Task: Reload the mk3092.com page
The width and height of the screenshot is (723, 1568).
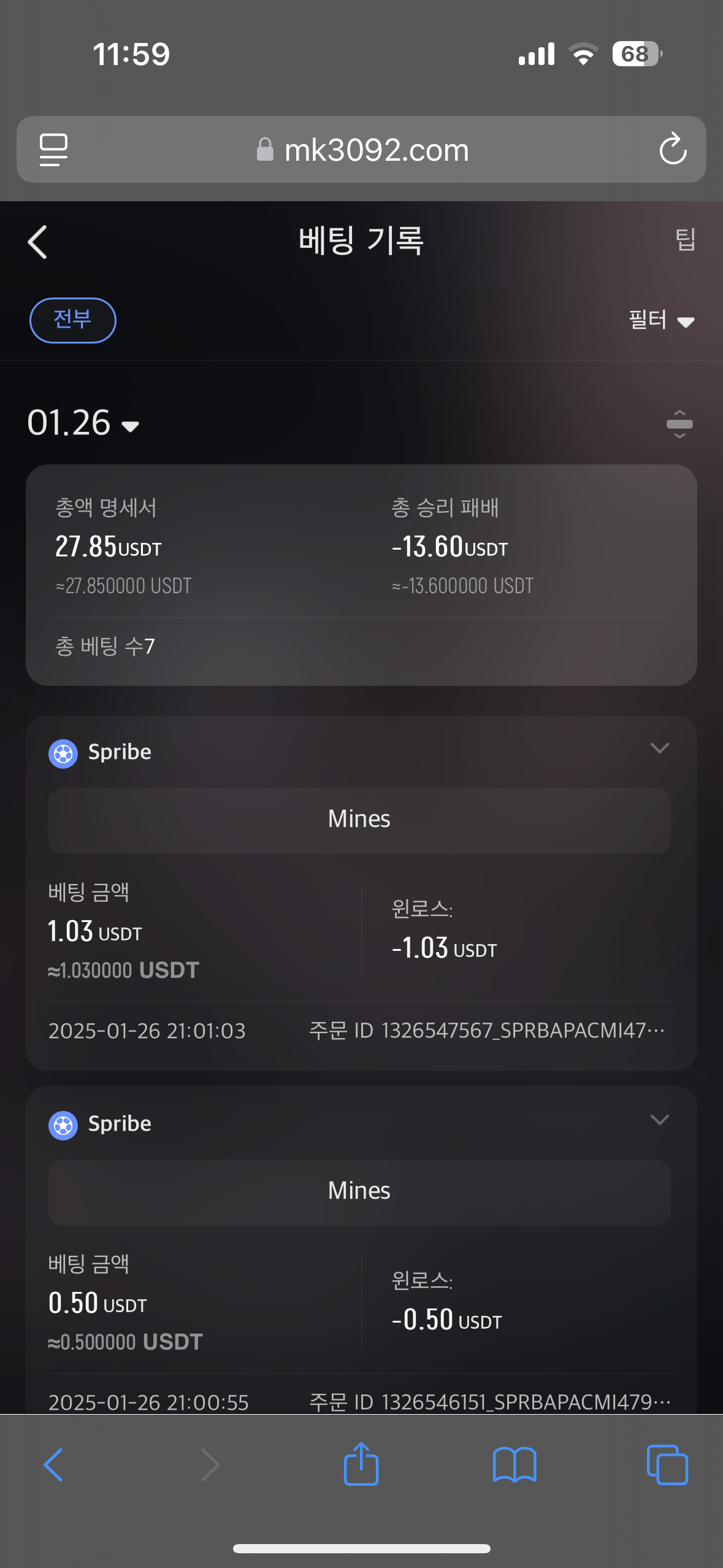Action: [673, 149]
